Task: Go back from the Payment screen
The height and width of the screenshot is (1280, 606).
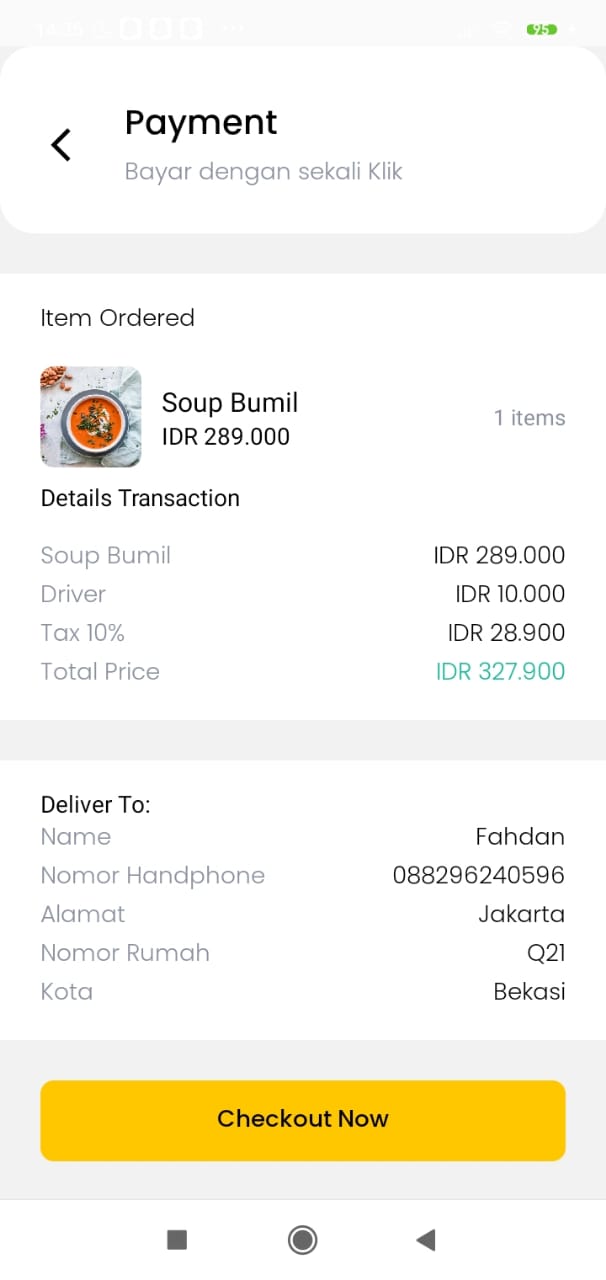Action: [61, 145]
